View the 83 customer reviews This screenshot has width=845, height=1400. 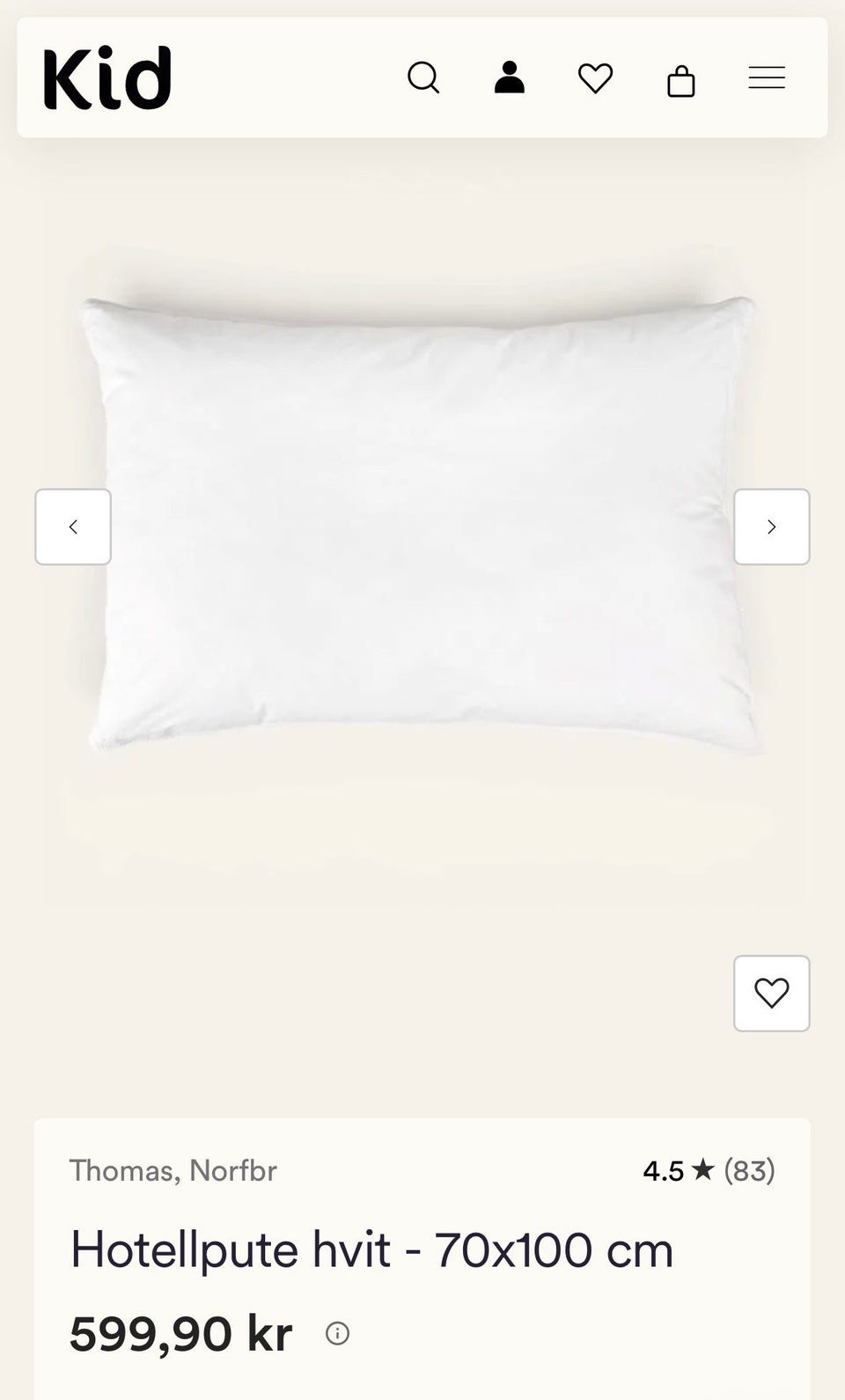click(x=709, y=1170)
